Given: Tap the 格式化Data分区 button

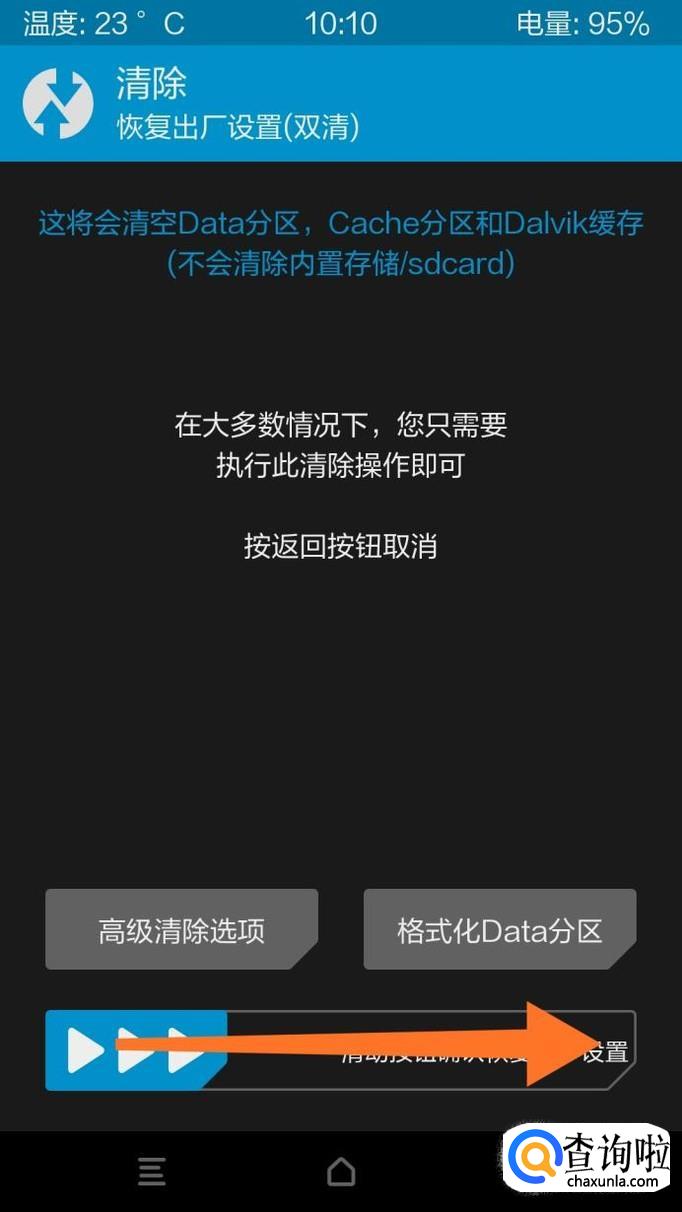Looking at the screenshot, I should [x=499, y=930].
